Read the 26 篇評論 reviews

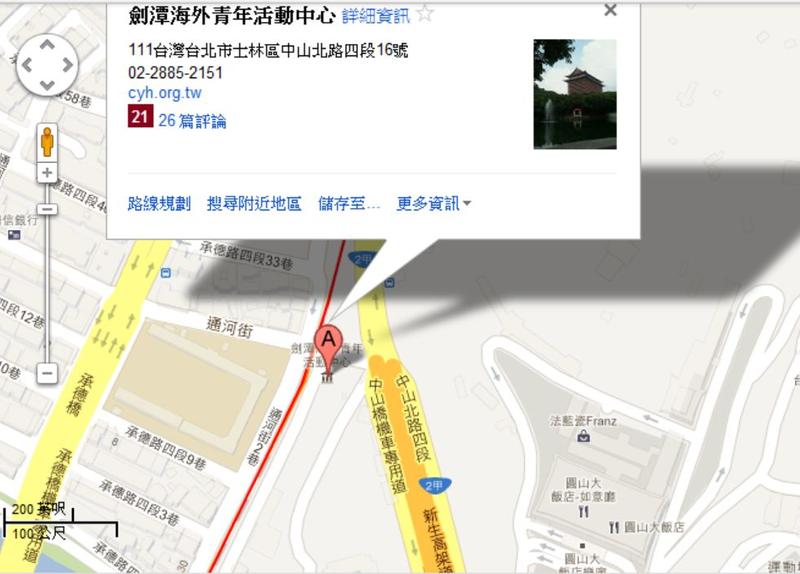click(192, 121)
